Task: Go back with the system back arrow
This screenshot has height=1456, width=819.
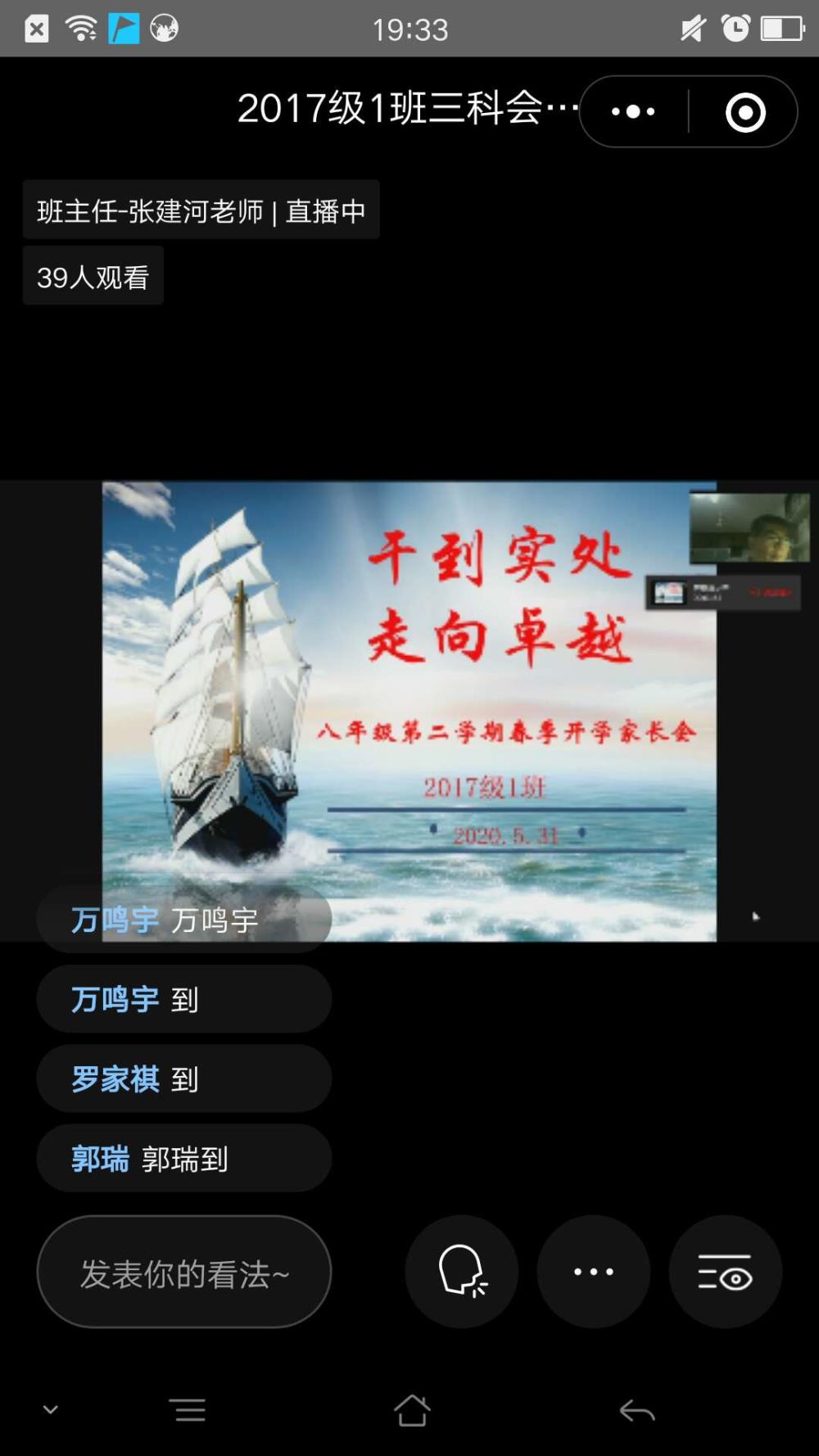Action: tap(636, 1410)
